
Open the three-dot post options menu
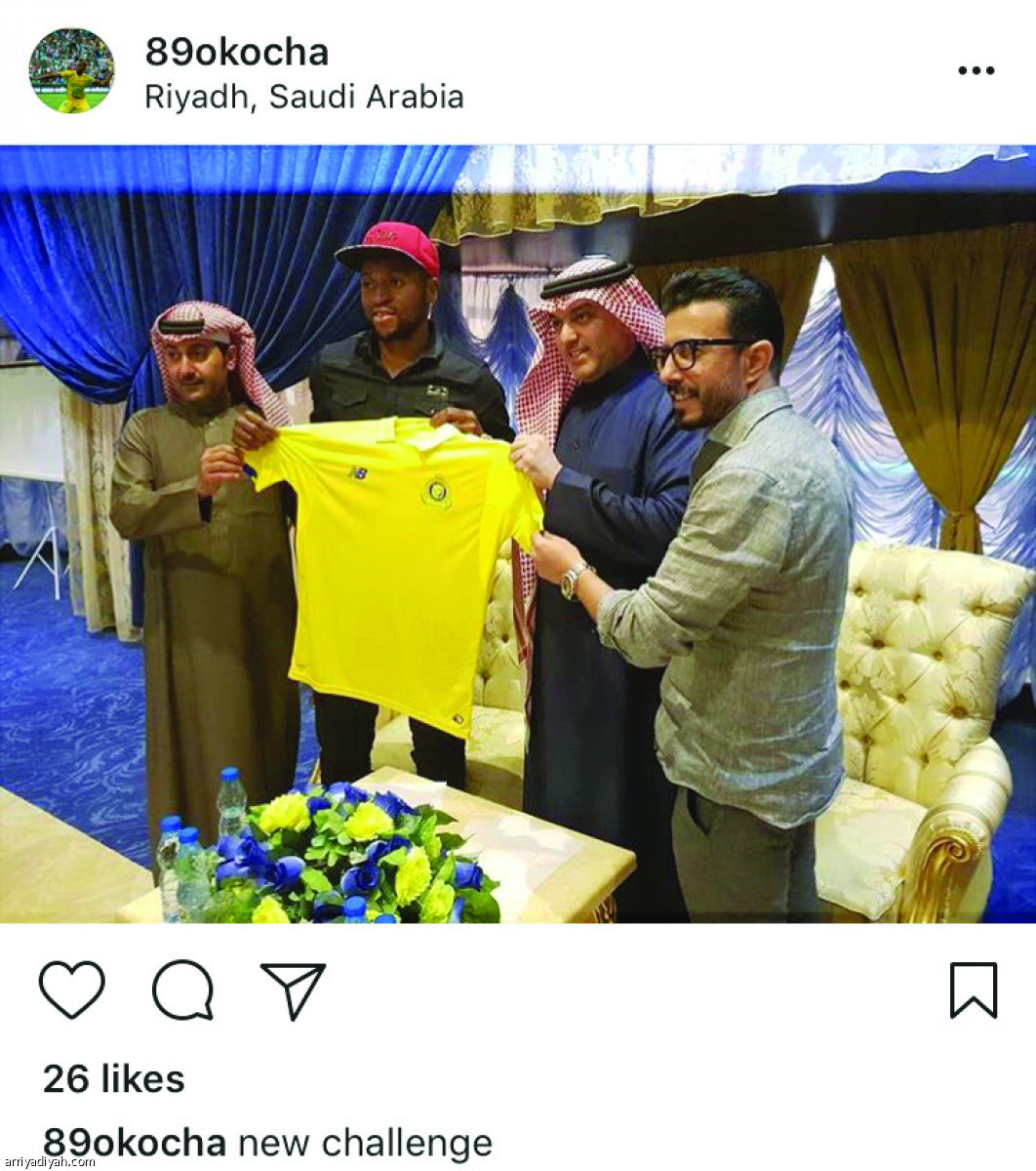coord(975,71)
